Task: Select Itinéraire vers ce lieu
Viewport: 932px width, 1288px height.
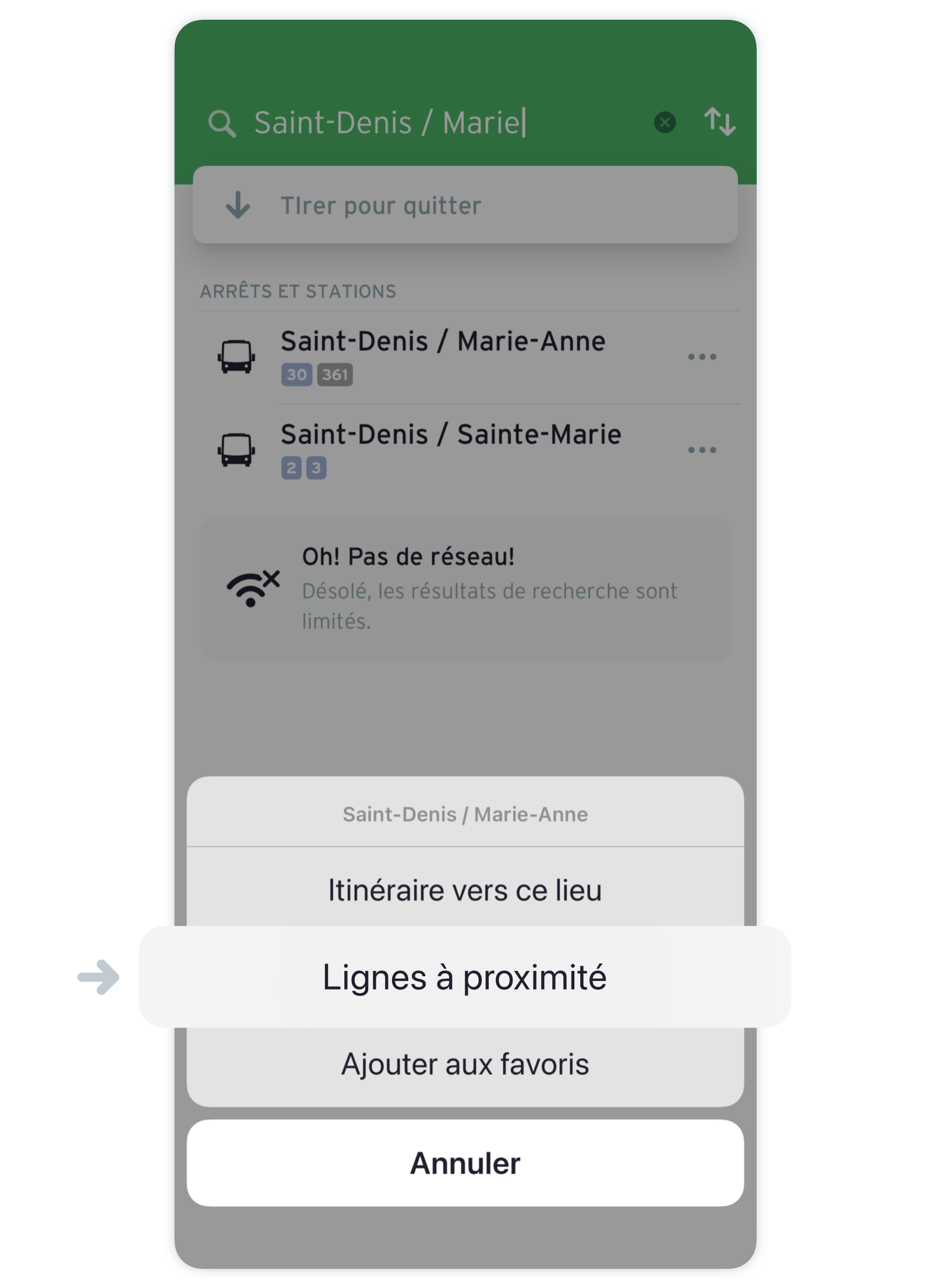Action: point(465,890)
